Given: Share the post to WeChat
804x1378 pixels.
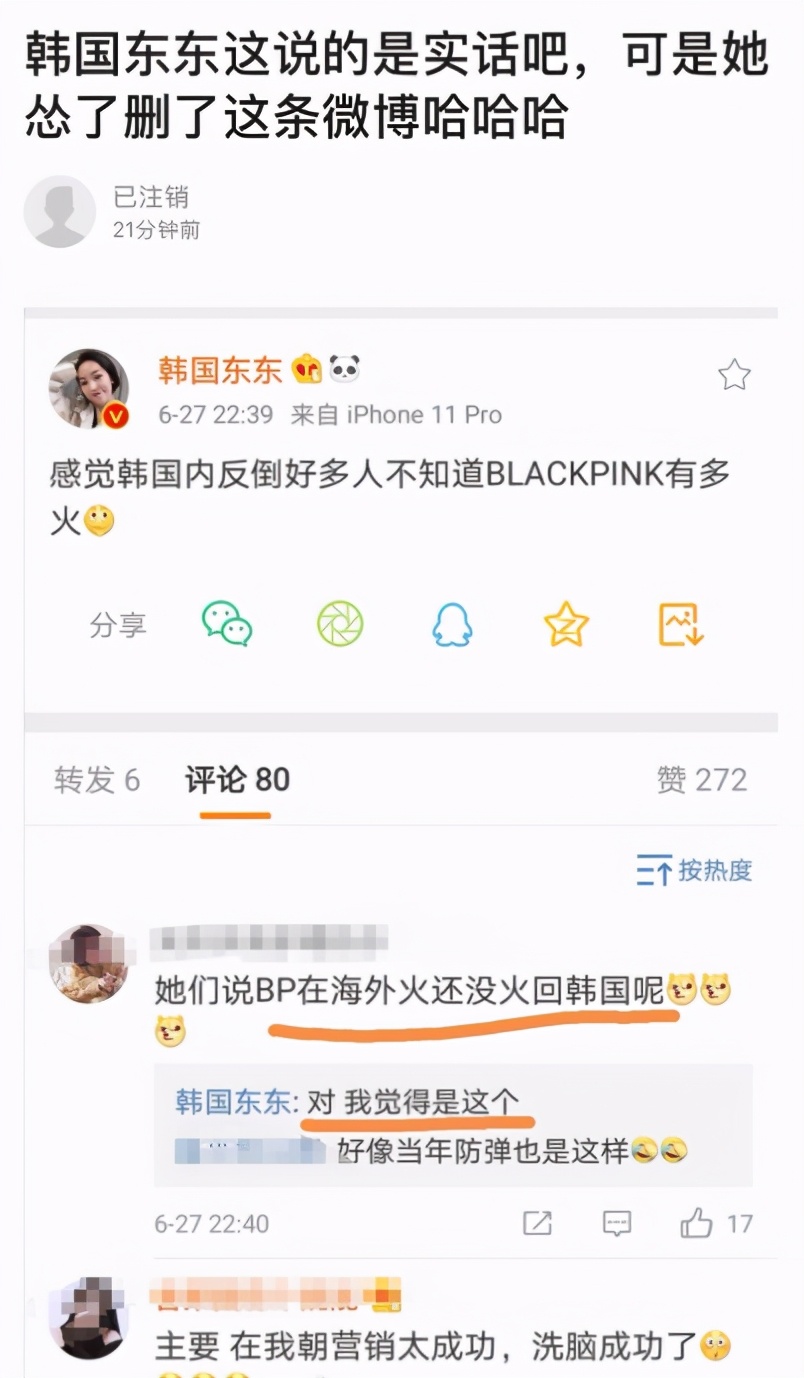Looking at the screenshot, I should [229, 623].
